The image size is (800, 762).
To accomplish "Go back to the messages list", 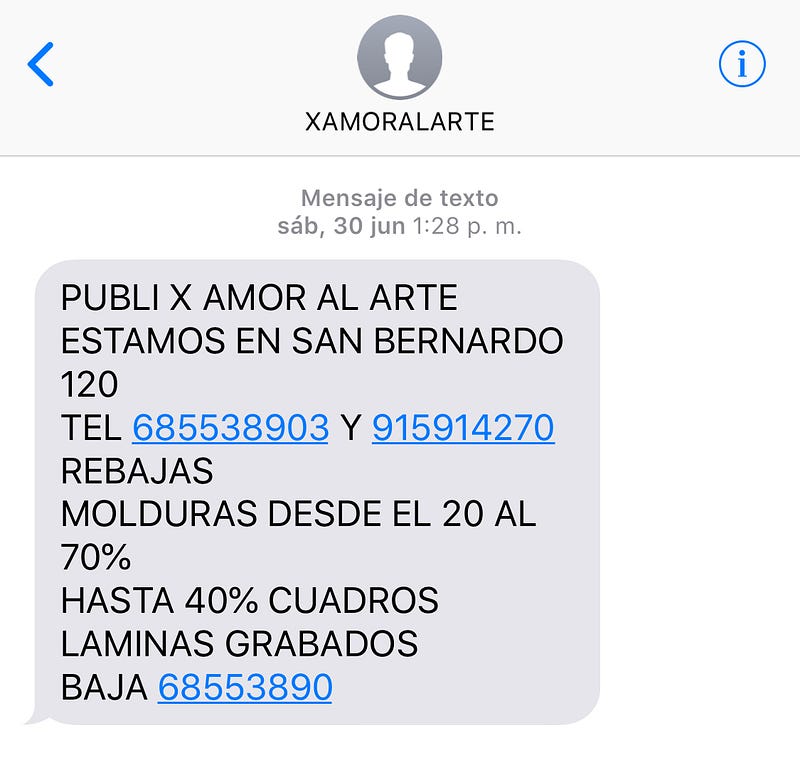I will (x=40, y=65).
